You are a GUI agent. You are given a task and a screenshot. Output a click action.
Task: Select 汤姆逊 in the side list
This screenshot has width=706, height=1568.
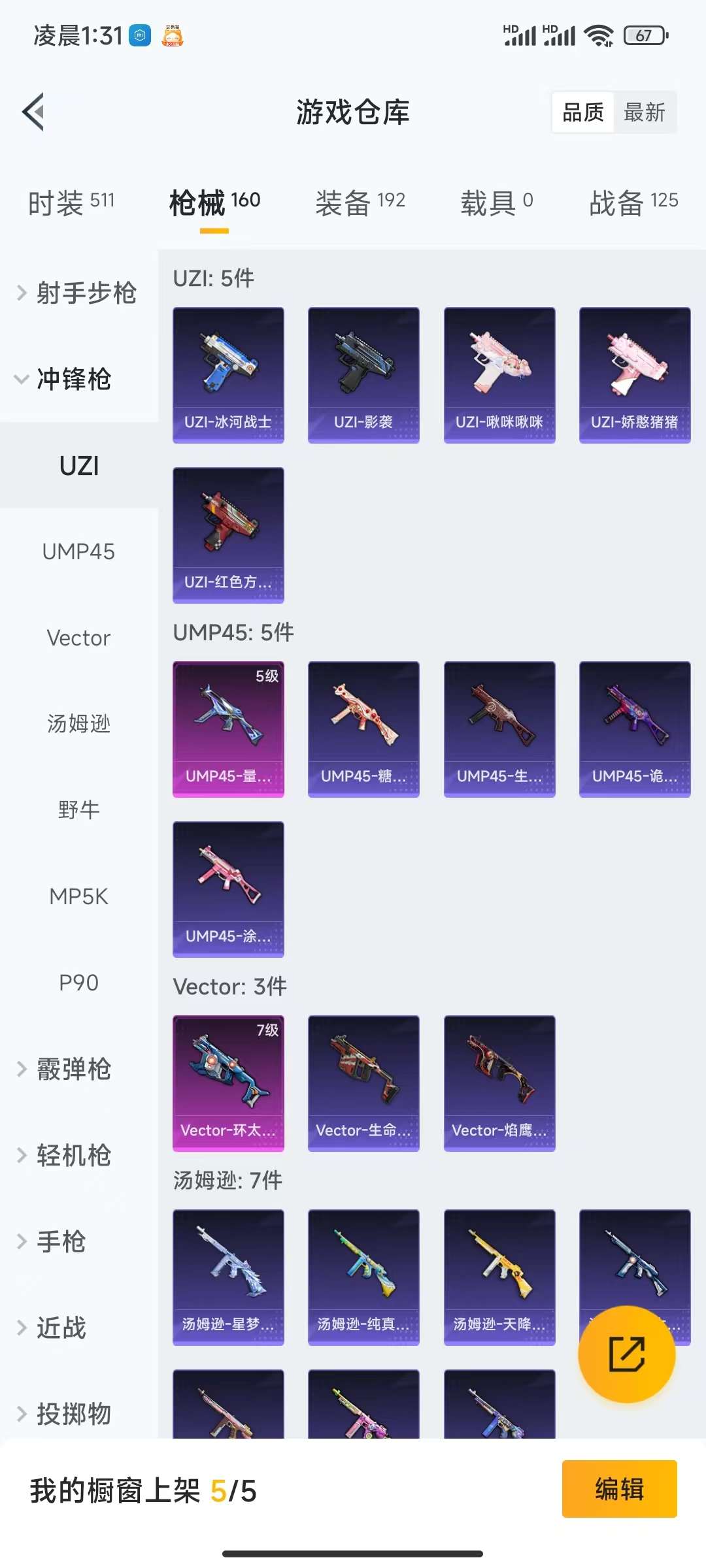pyautogui.click(x=78, y=724)
